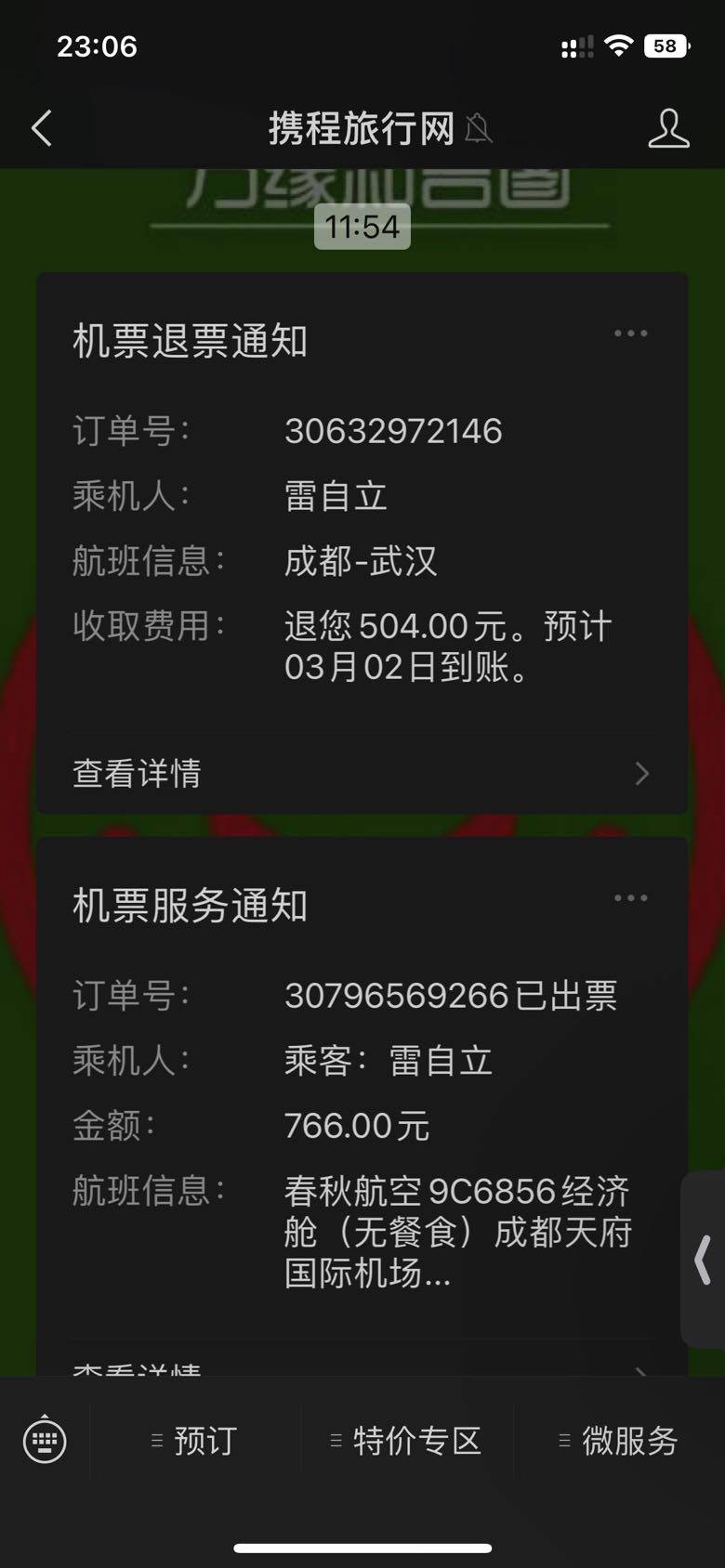Viewport: 725px width, 1568px height.
Task: Open more options on the 机票服务通知 card
Action: point(630,898)
